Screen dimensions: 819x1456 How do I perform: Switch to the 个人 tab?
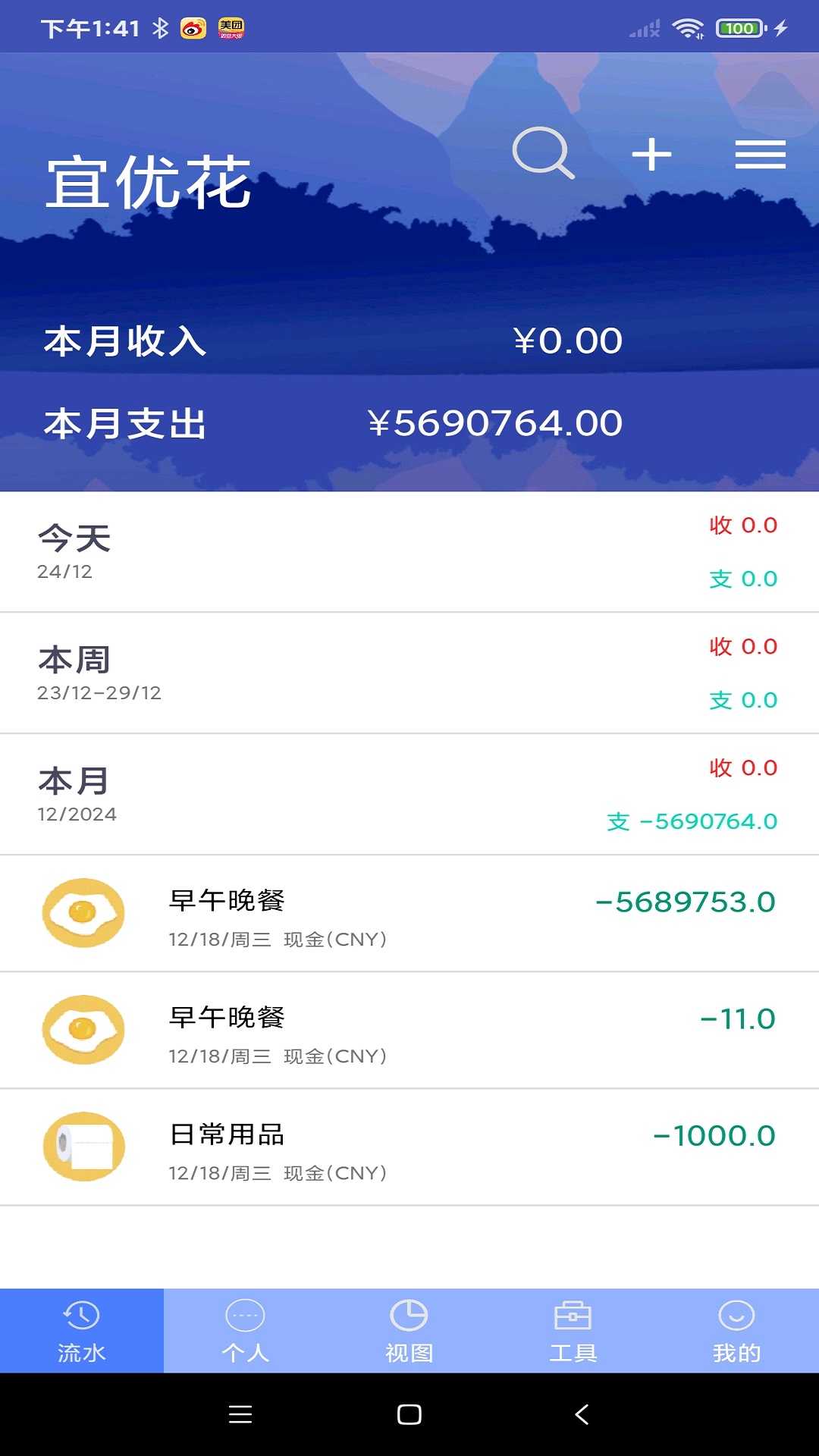click(x=245, y=1331)
